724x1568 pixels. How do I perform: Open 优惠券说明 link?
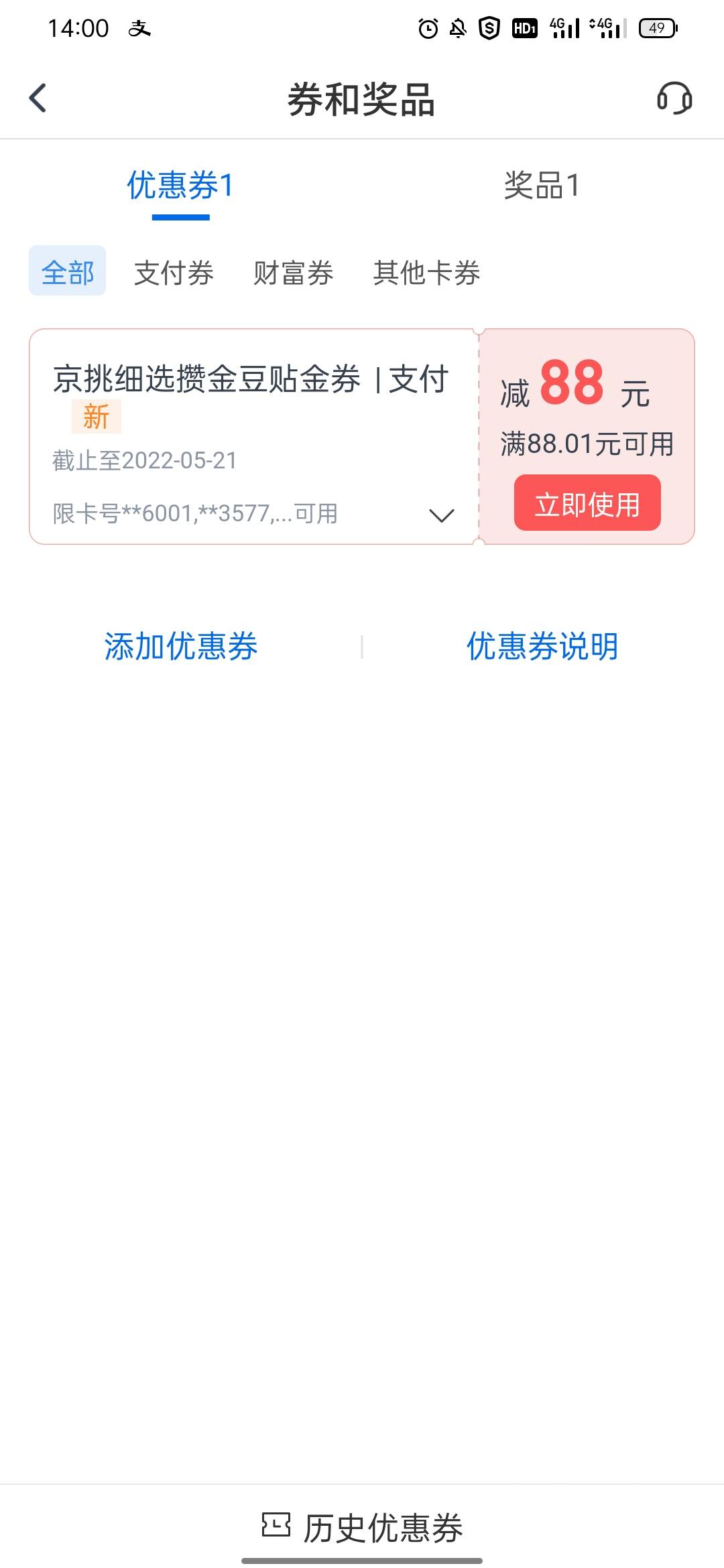[x=542, y=646]
